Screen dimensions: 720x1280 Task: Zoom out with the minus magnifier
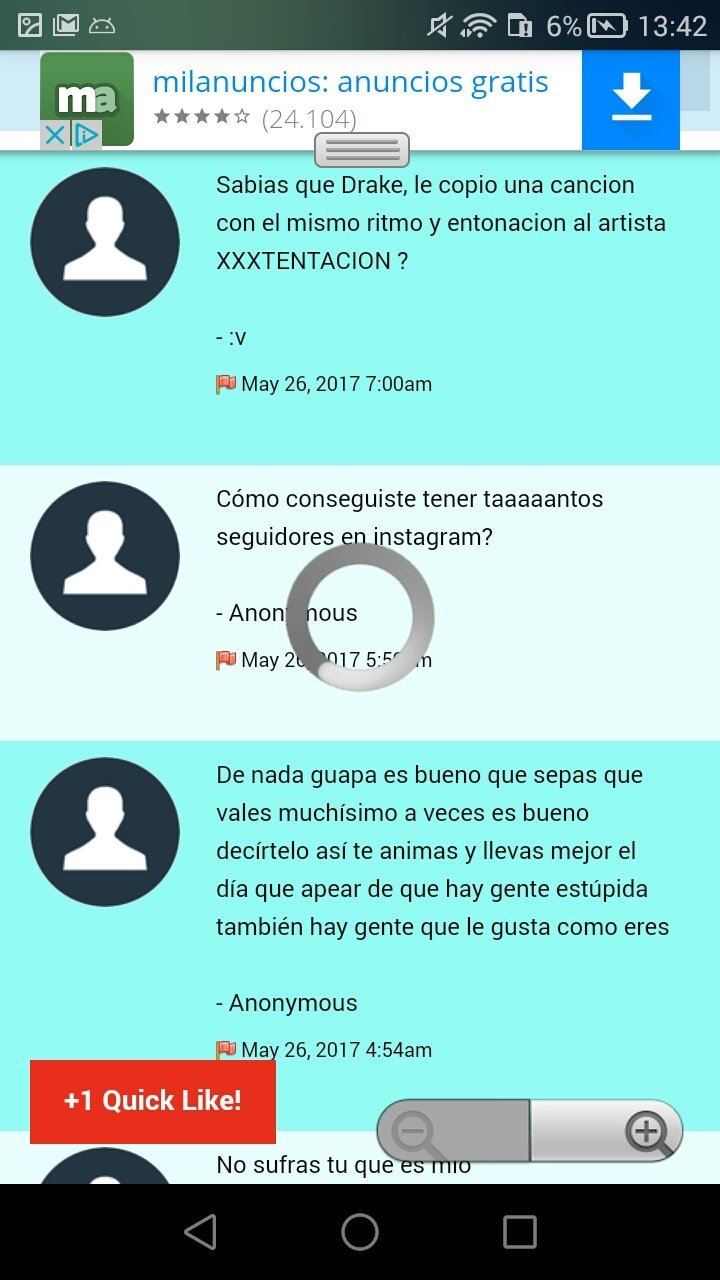(453, 1132)
